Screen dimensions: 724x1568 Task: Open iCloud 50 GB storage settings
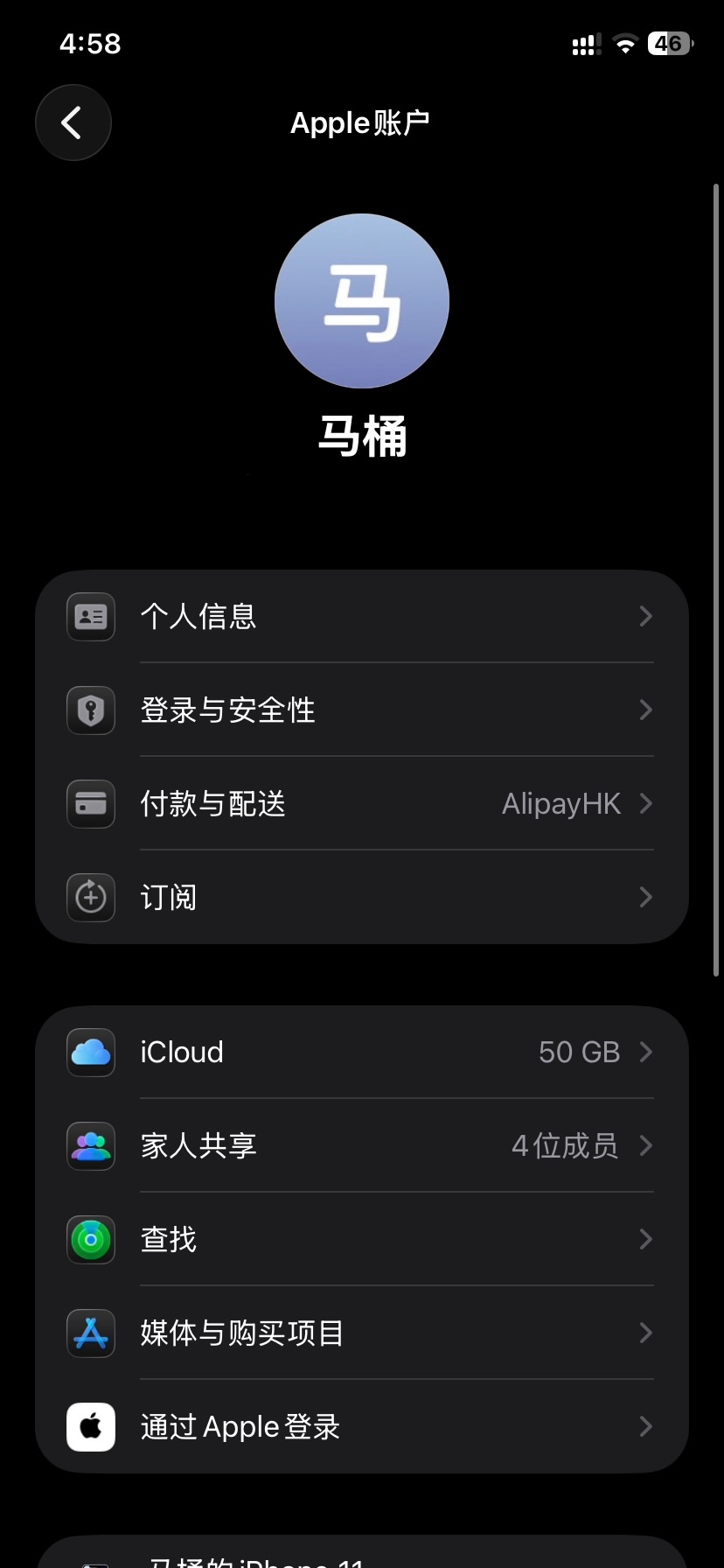coord(362,1052)
